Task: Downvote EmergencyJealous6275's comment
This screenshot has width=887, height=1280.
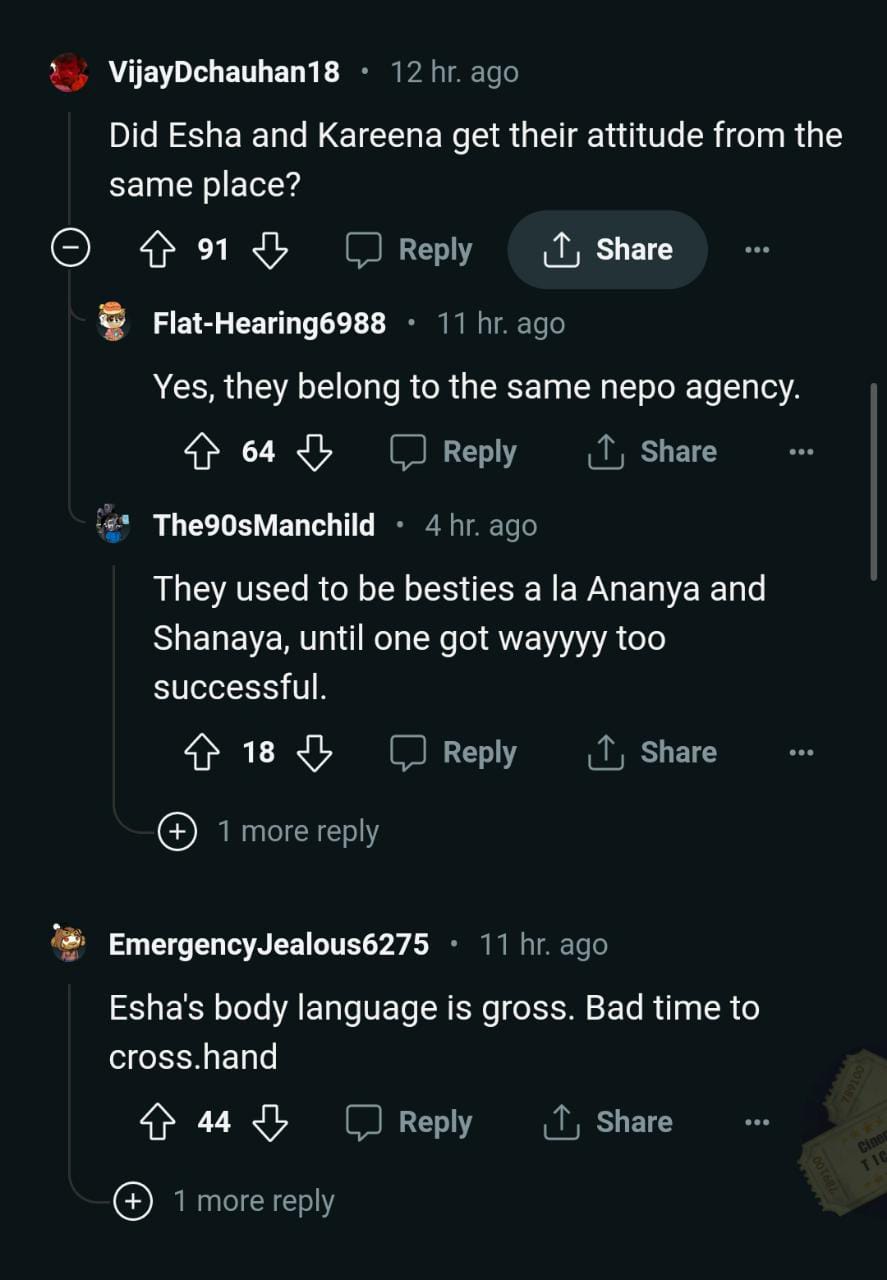Action: (270, 1123)
